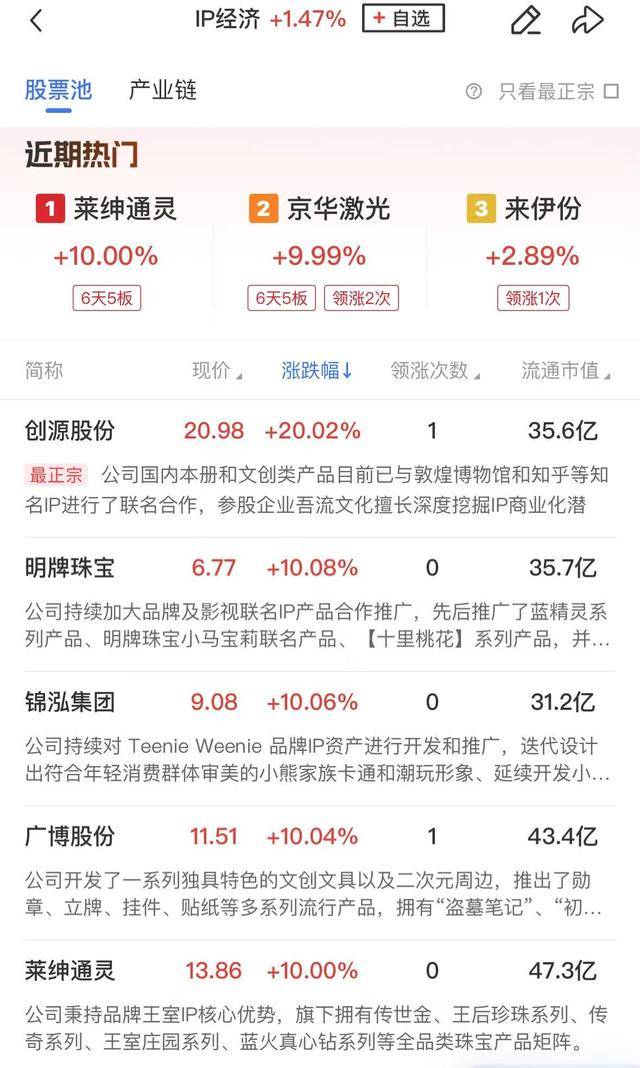Sort list by 现价

point(217,371)
